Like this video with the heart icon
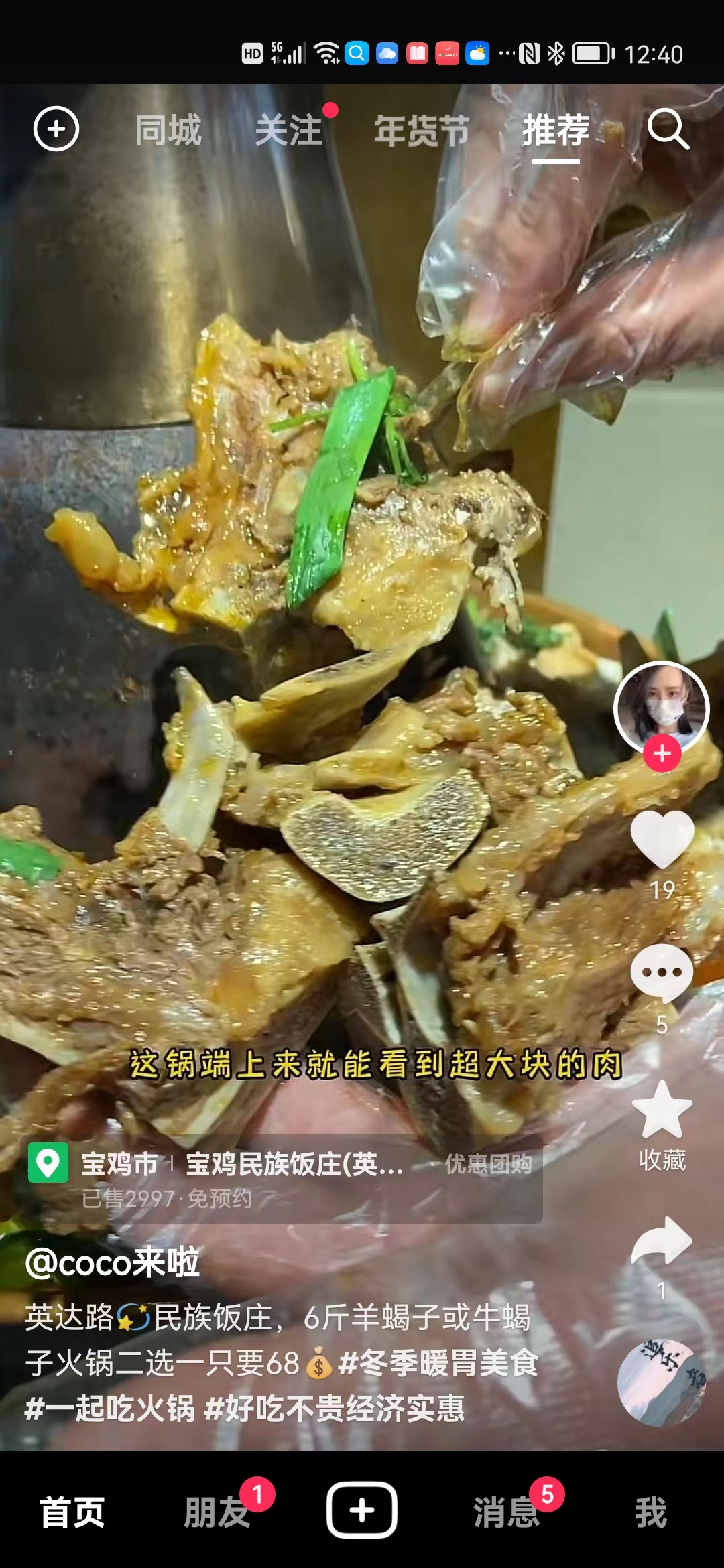724x1568 pixels. point(662,840)
